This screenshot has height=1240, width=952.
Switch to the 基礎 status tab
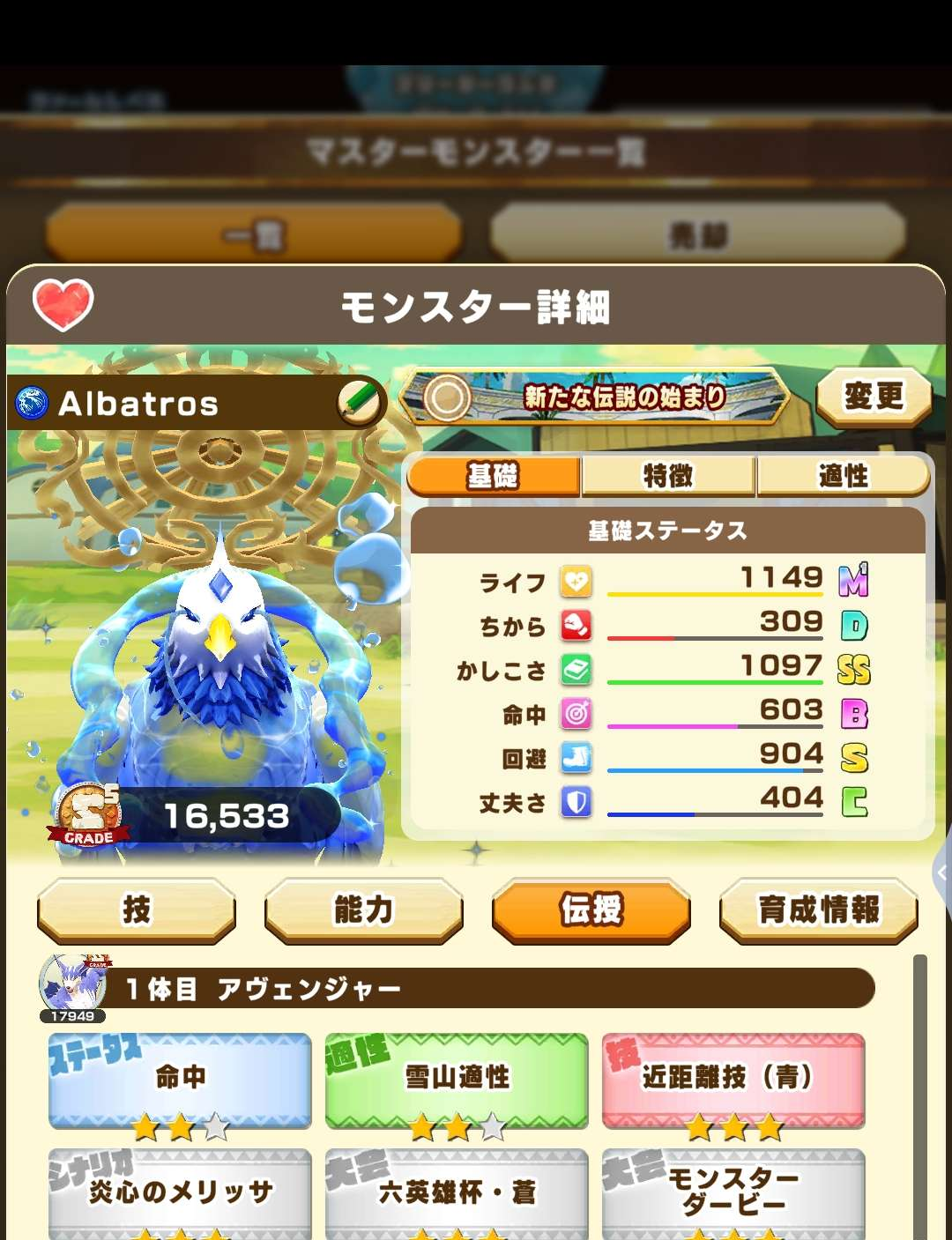point(494,477)
